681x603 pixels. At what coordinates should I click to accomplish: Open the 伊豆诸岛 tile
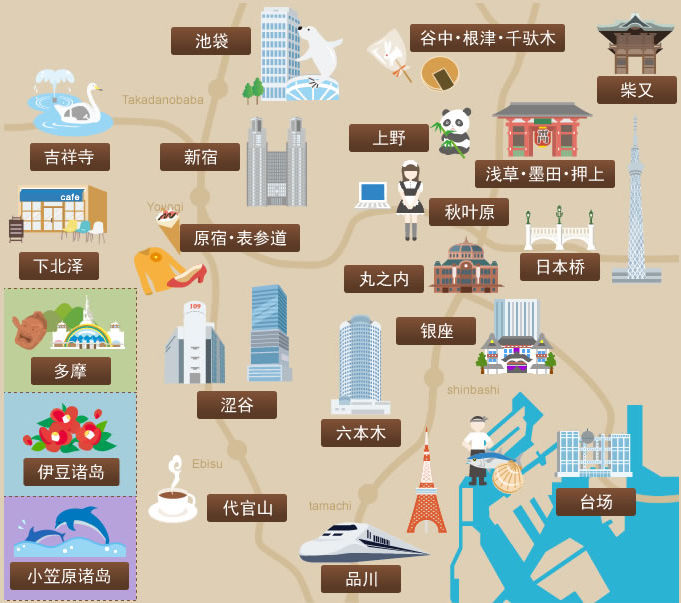[71, 472]
